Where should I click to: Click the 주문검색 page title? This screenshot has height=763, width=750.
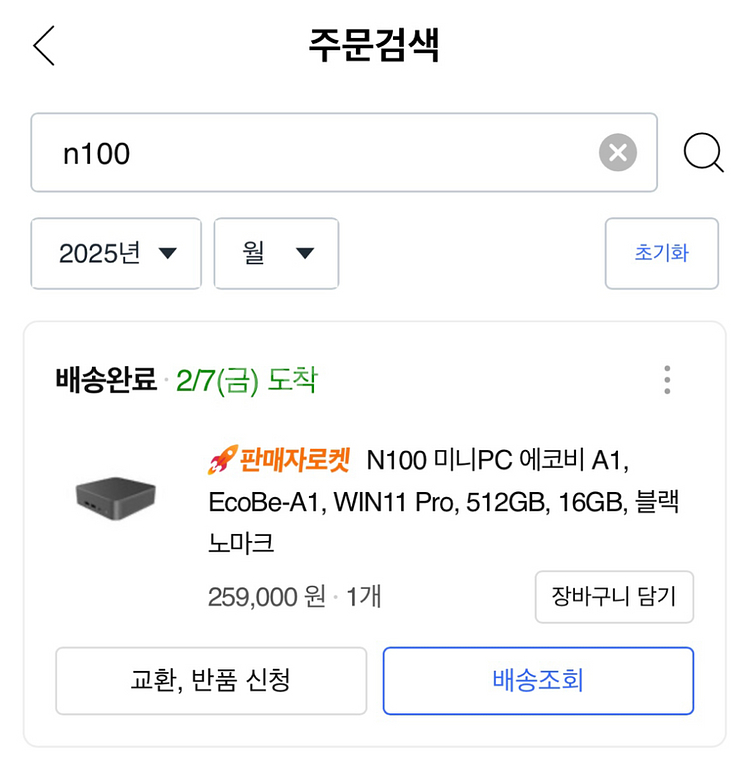click(x=374, y=44)
